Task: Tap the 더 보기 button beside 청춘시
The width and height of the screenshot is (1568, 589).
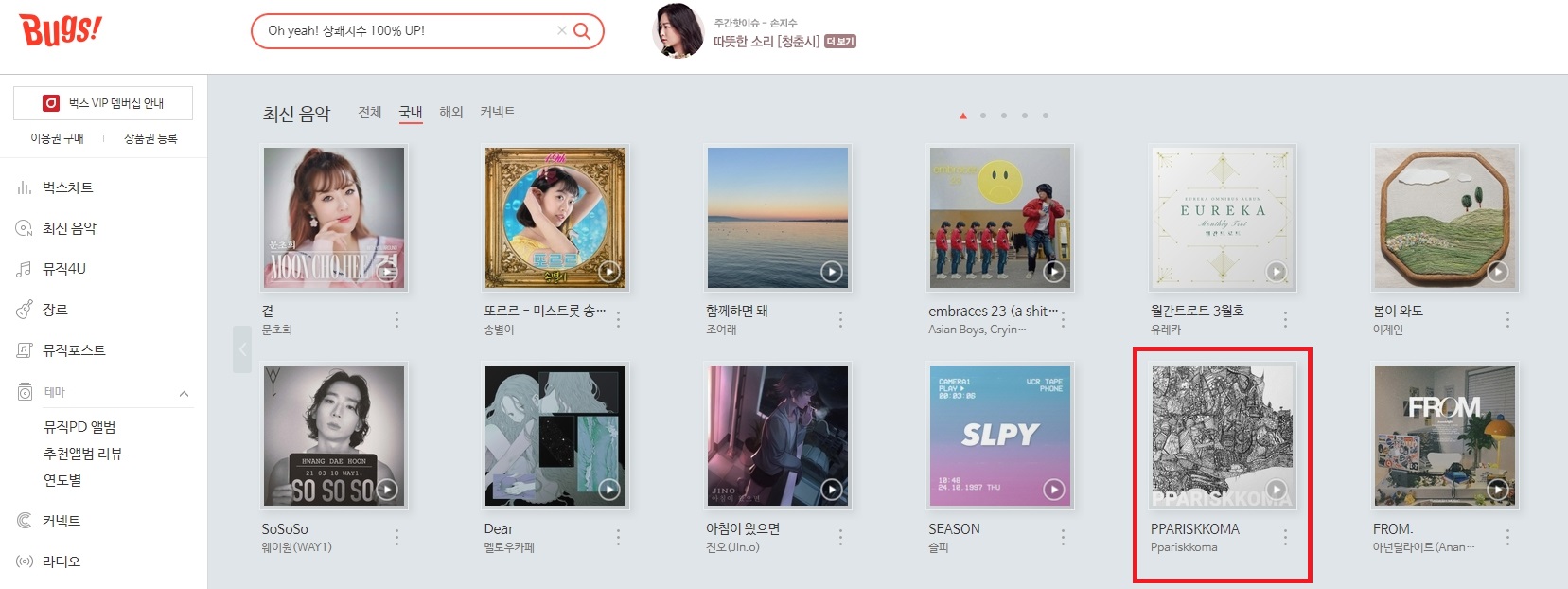Action: click(840, 42)
